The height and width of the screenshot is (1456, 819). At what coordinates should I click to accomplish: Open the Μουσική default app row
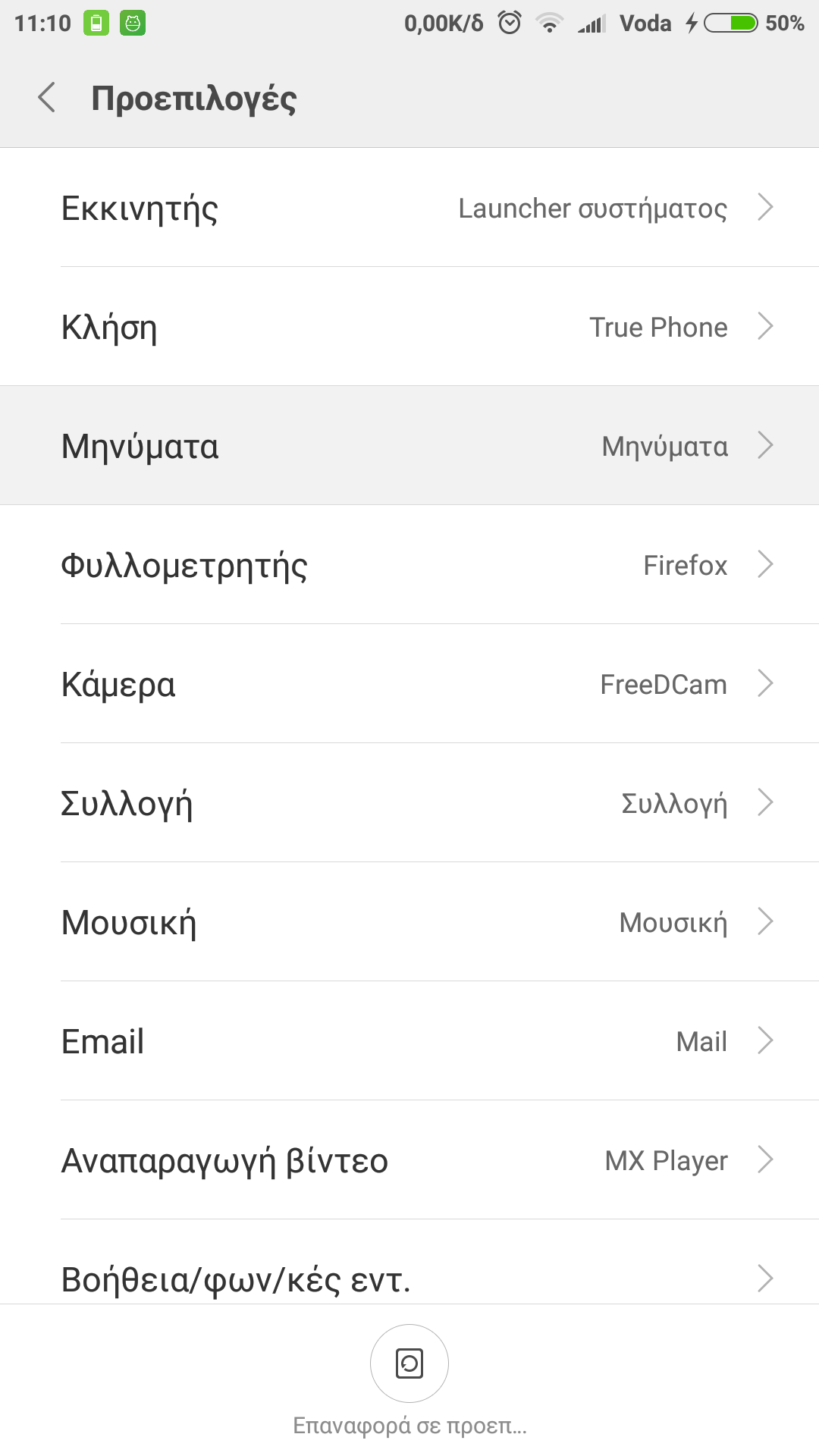(409, 922)
